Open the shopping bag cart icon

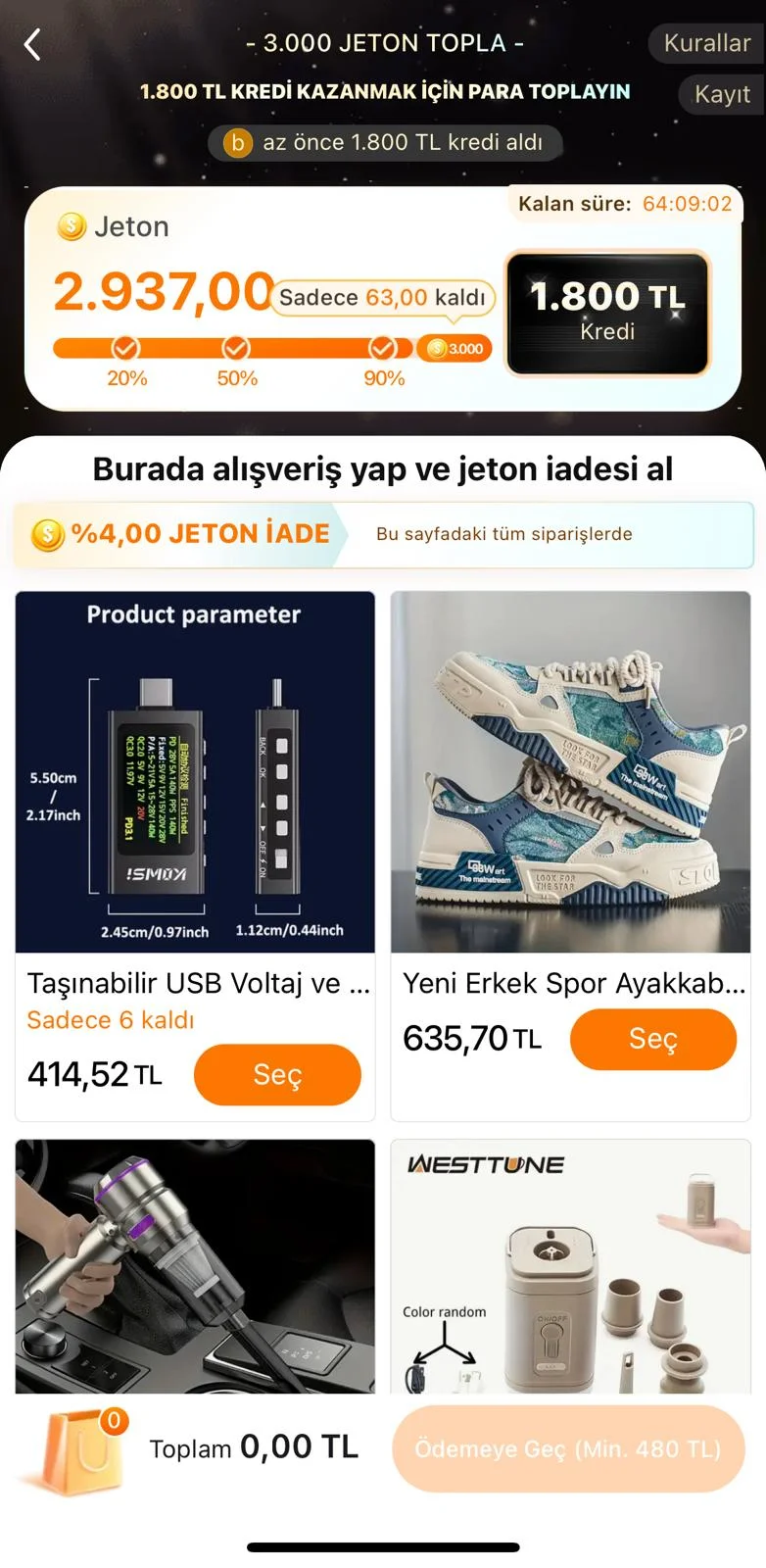click(x=85, y=1452)
